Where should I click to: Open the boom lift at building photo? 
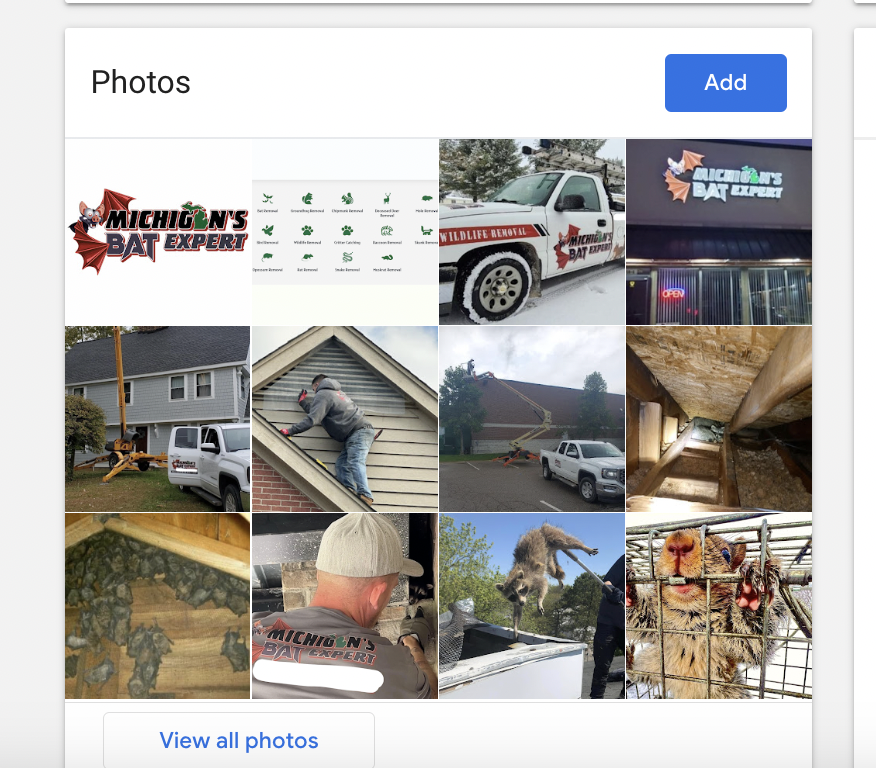pos(531,418)
